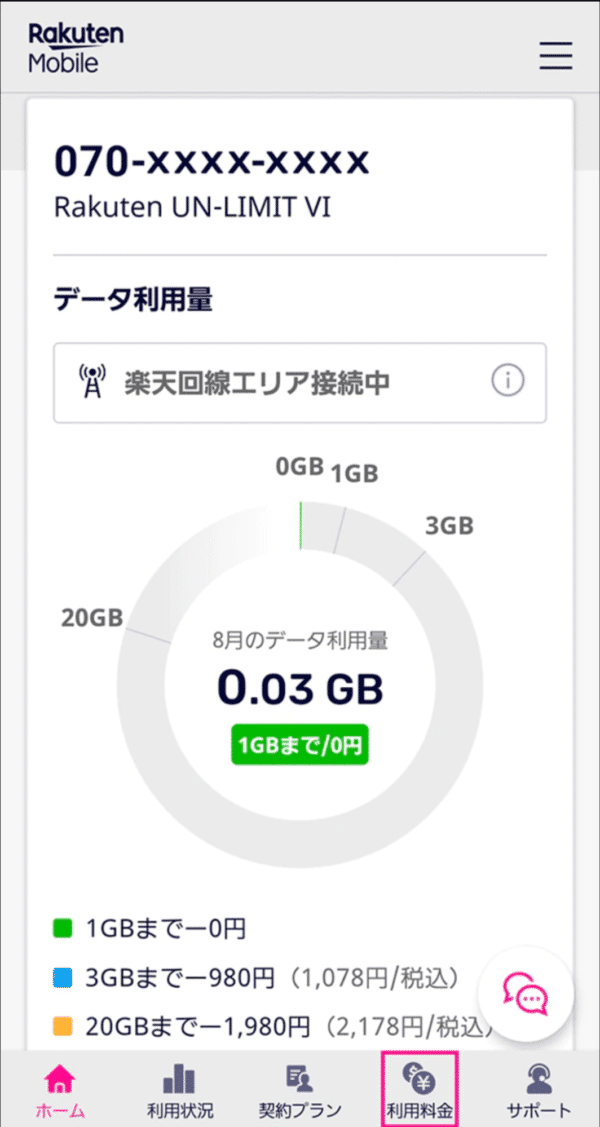
Task: Open the hamburger menu
Action: click(x=555, y=55)
